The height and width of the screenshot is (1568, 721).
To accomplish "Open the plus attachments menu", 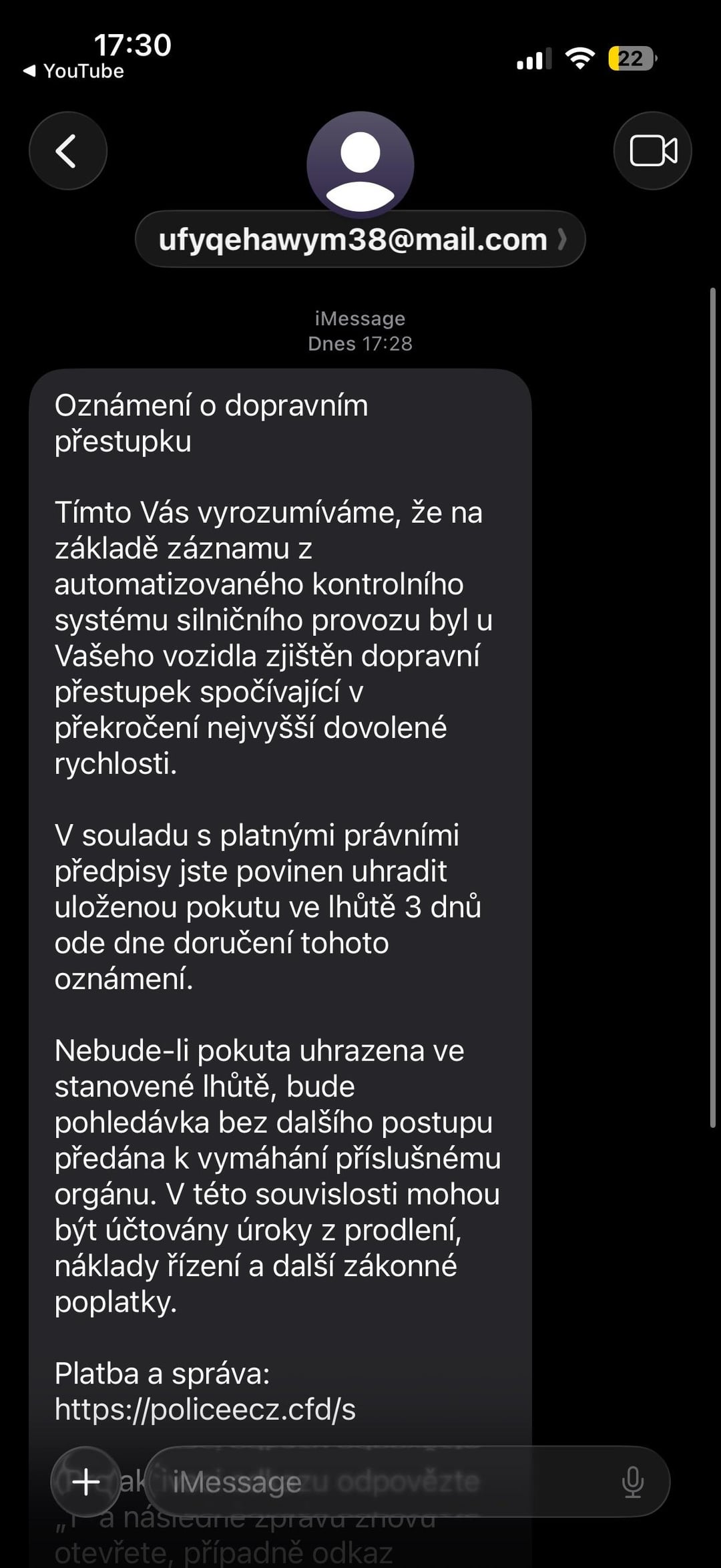I will point(85,1482).
